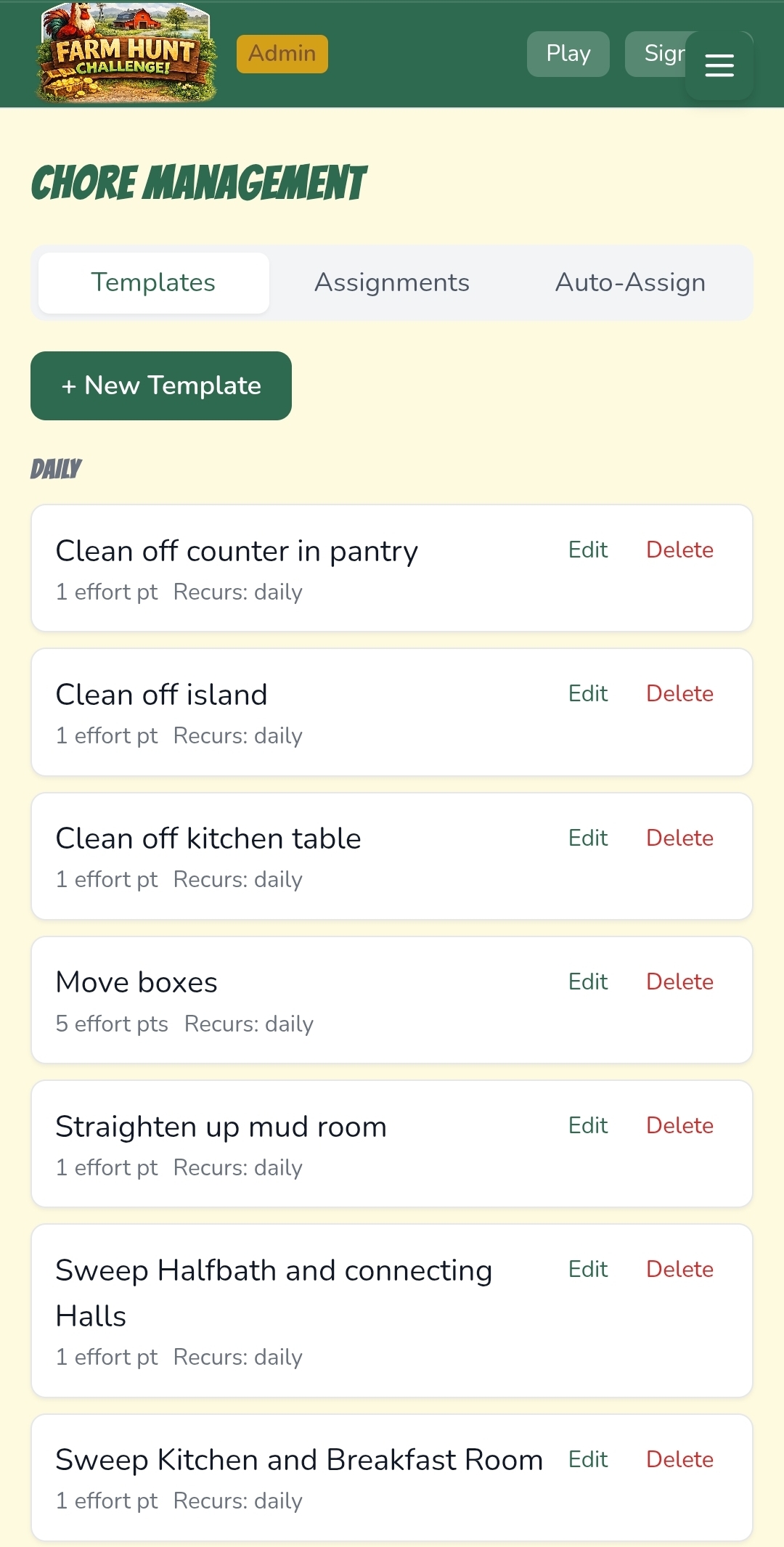Edit the Move boxes chore
This screenshot has width=784, height=1547.
[x=587, y=981]
